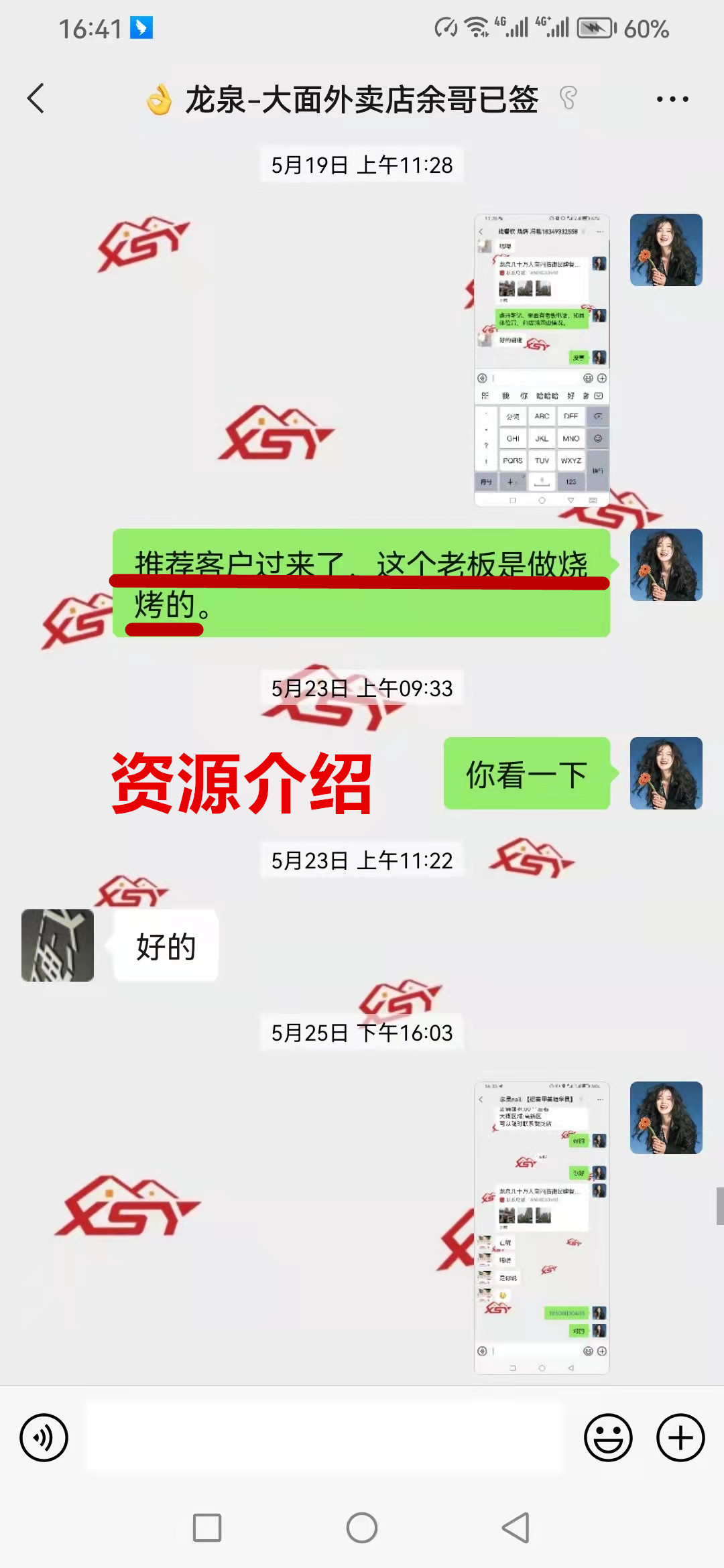Image resolution: width=724 pixels, height=1568 pixels.
Task: Open the emoji sticker panel
Action: [608, 1437]
